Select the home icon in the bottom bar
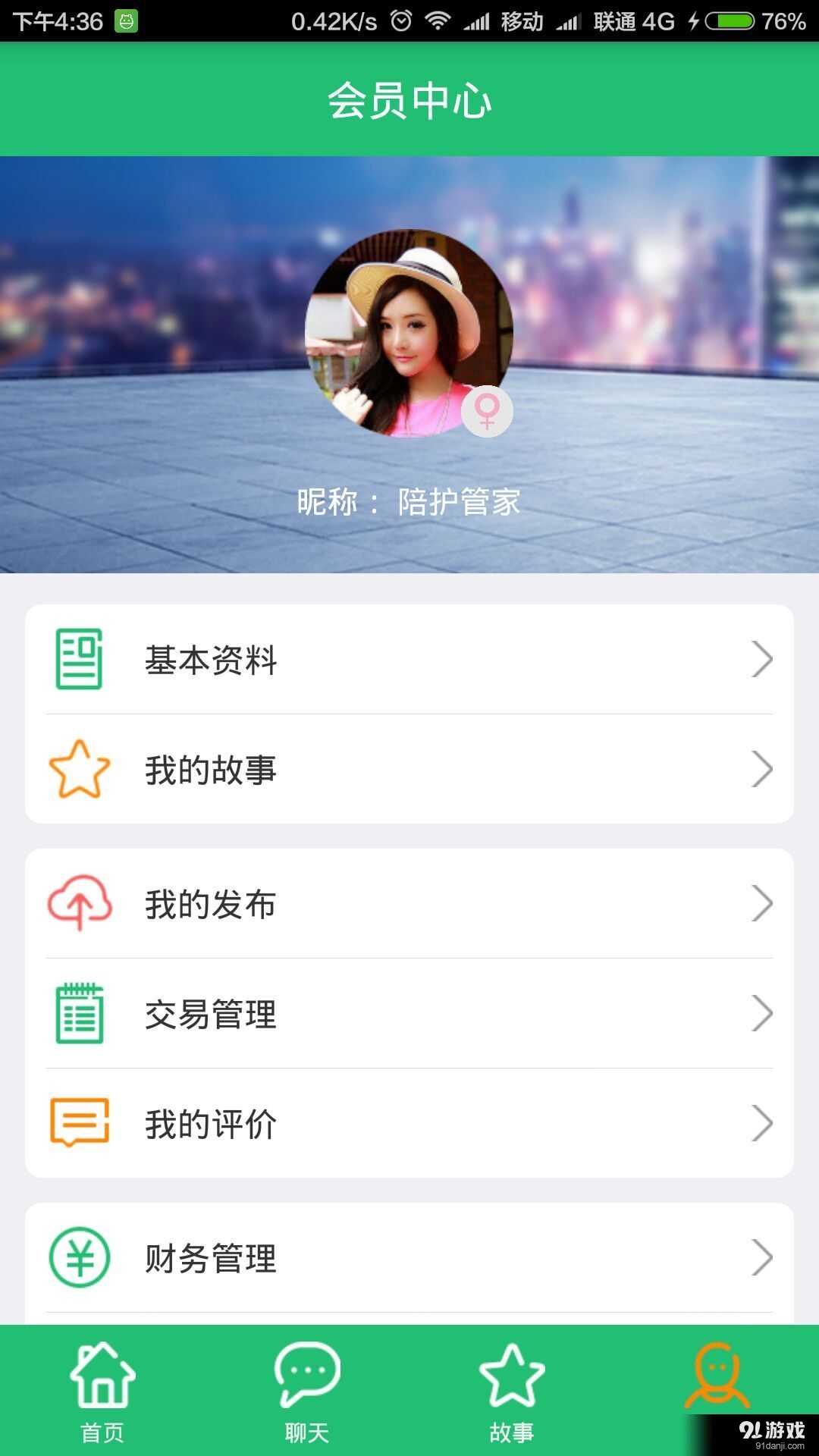 click(102, 1373)
